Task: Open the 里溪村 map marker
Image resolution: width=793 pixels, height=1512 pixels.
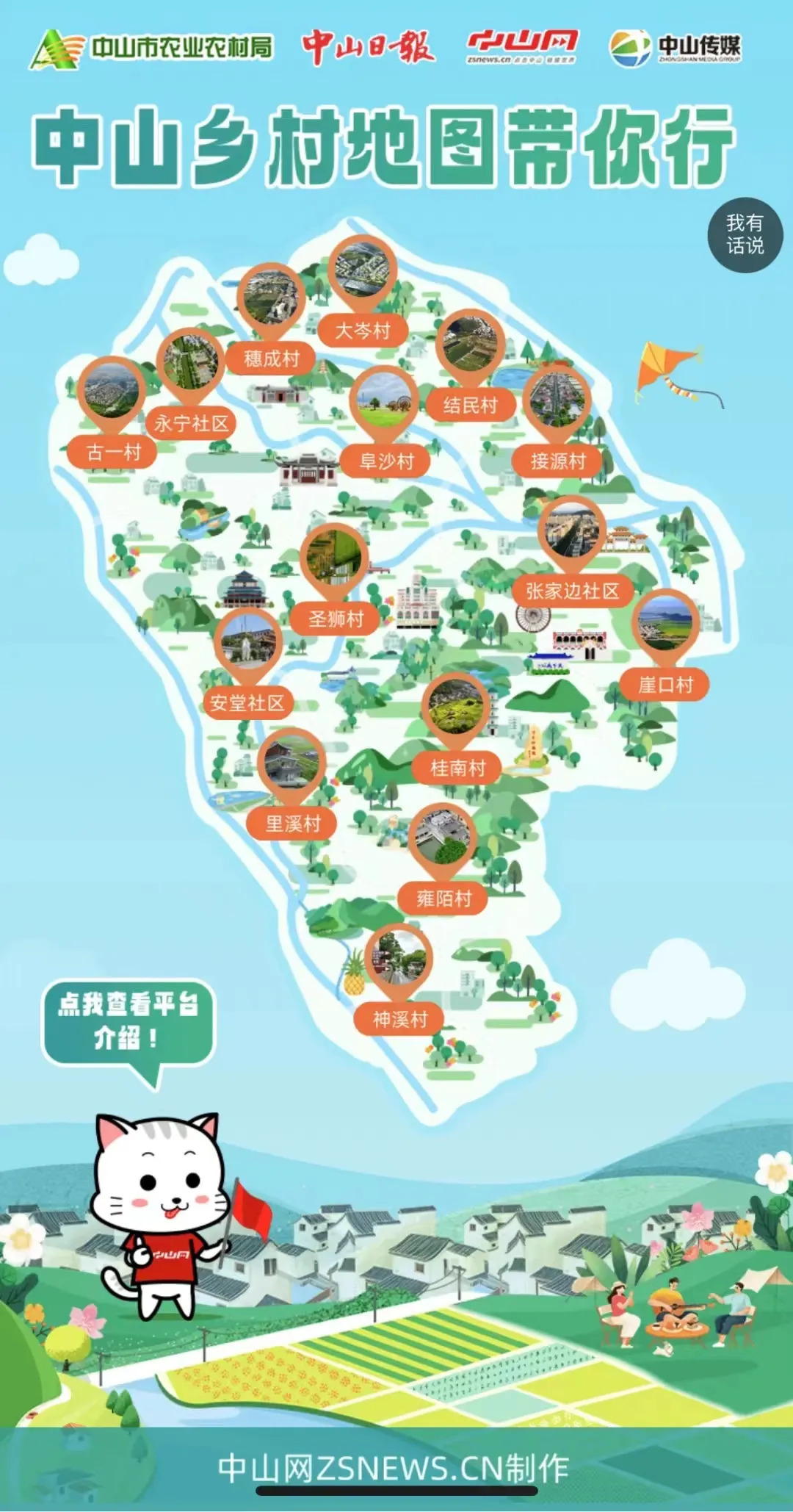Action: (x=292, y=784)
